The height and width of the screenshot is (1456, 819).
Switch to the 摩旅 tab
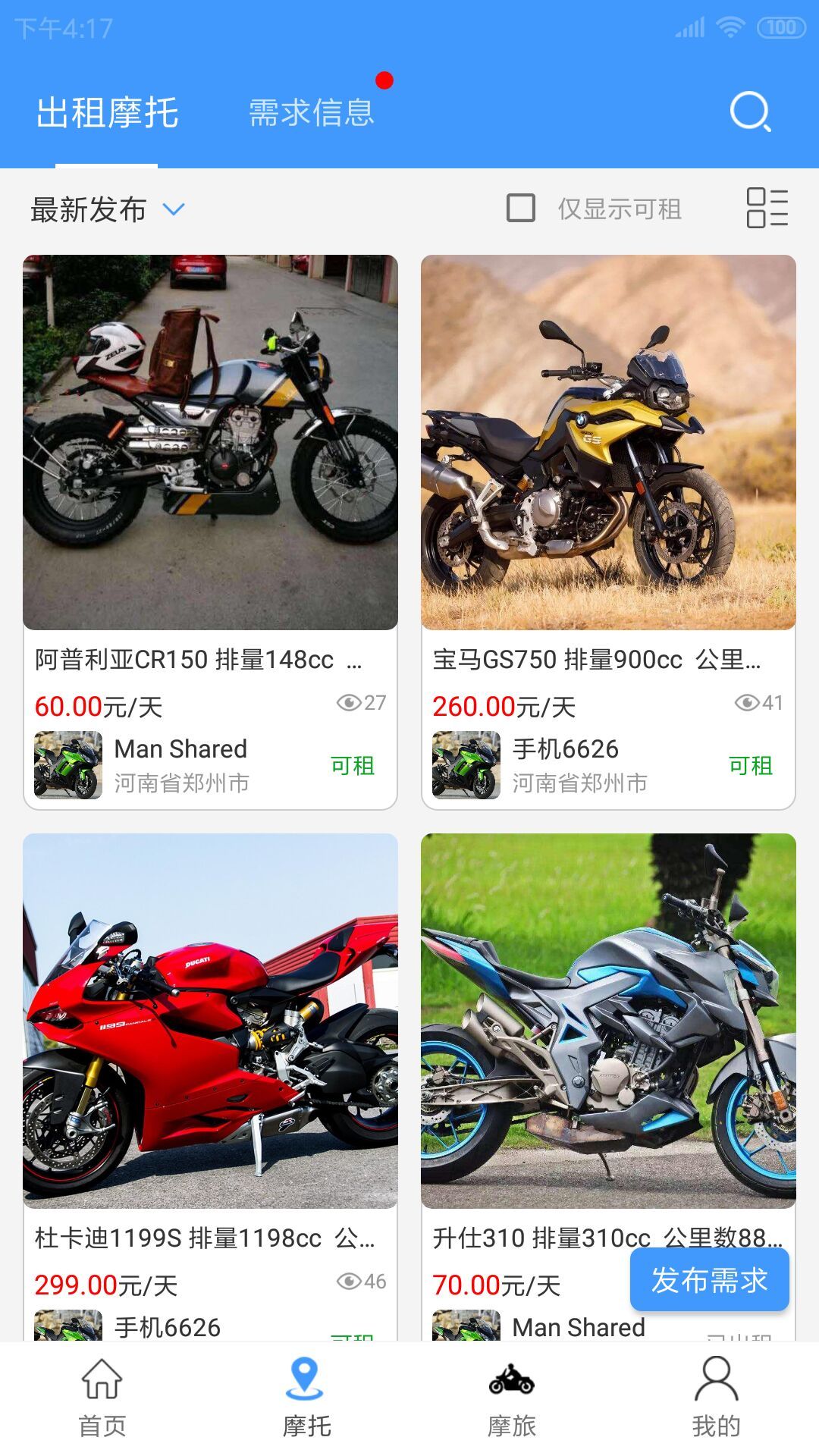pos(512,1398)
